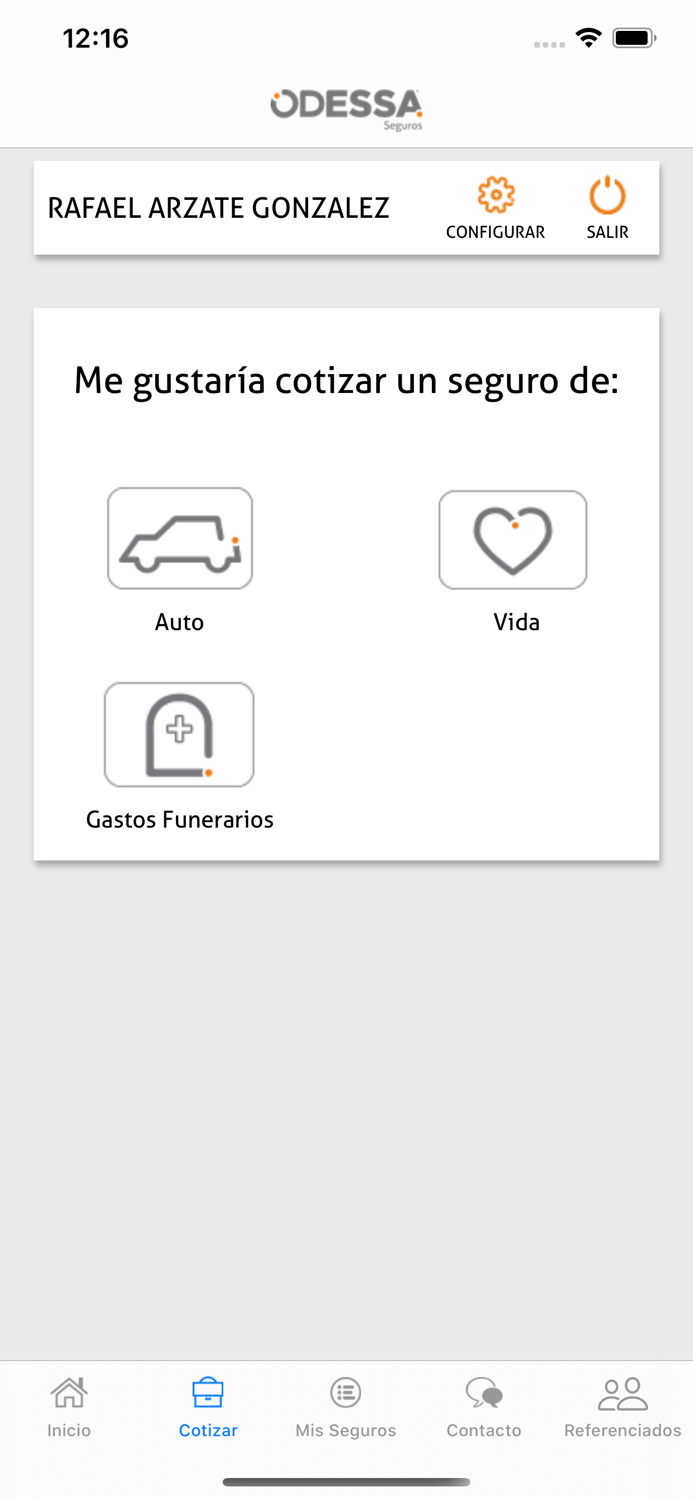View the Referenciados tab

pyautogui.click(x=623, y=1407)
